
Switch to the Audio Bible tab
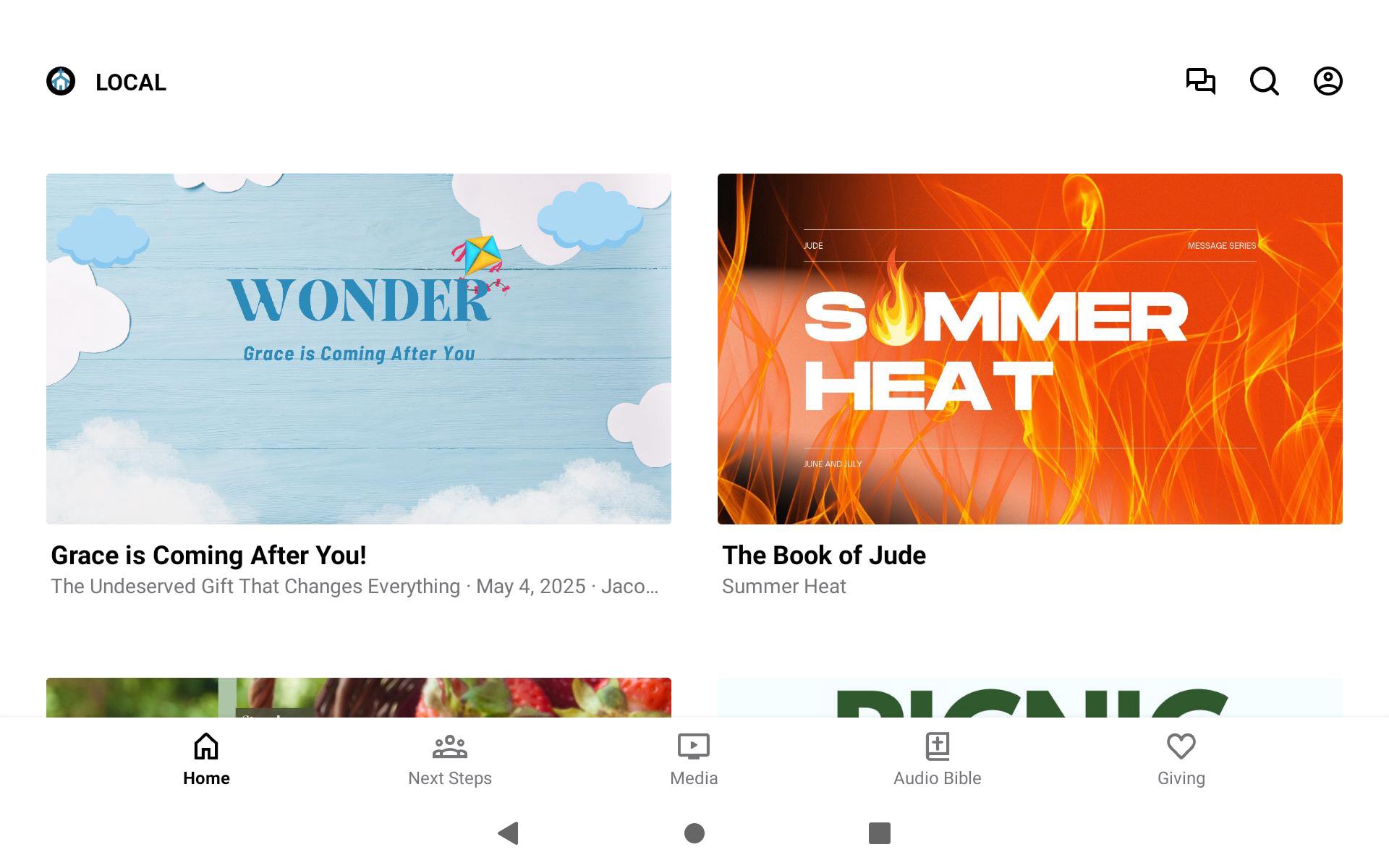point(937,759)
